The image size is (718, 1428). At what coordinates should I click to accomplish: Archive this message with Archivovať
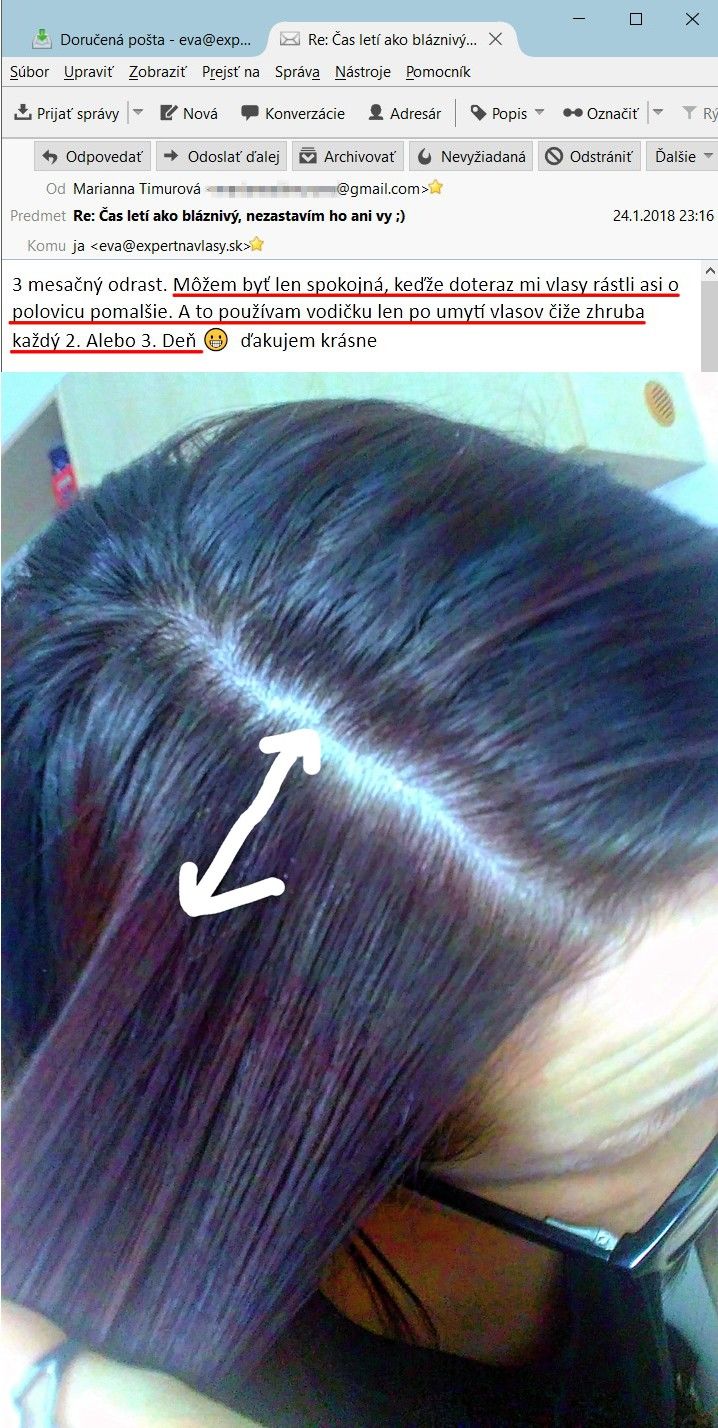point(348,157)
